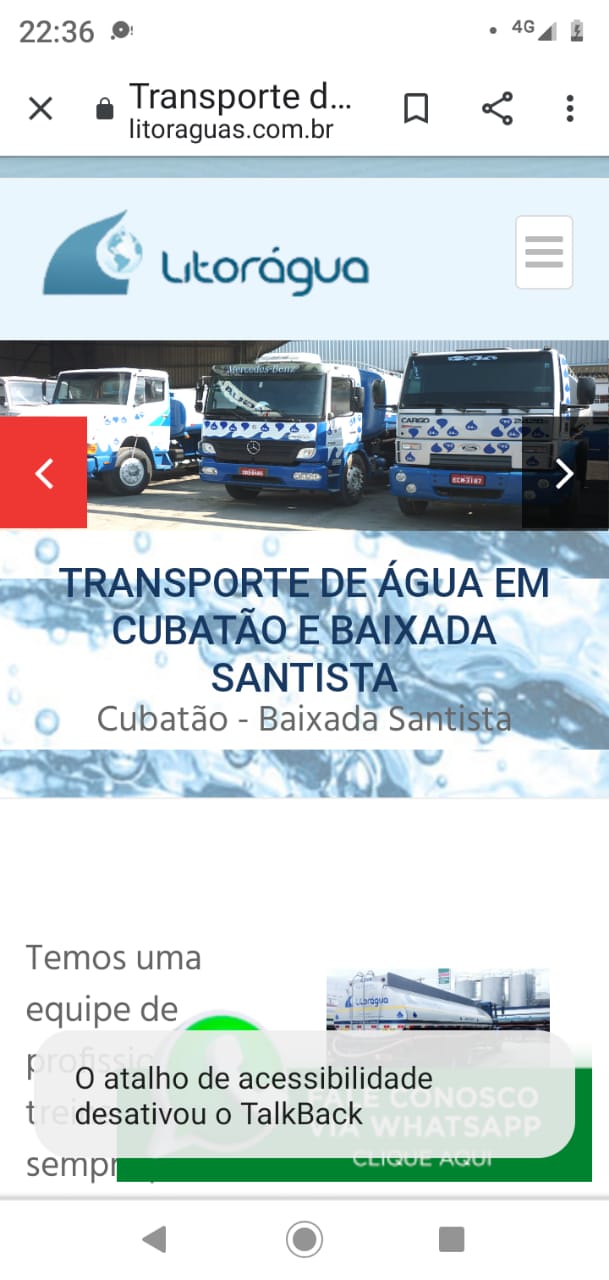
Task: Close the browser custom tab
Action: pyautogui.click(x=40, y=108)
